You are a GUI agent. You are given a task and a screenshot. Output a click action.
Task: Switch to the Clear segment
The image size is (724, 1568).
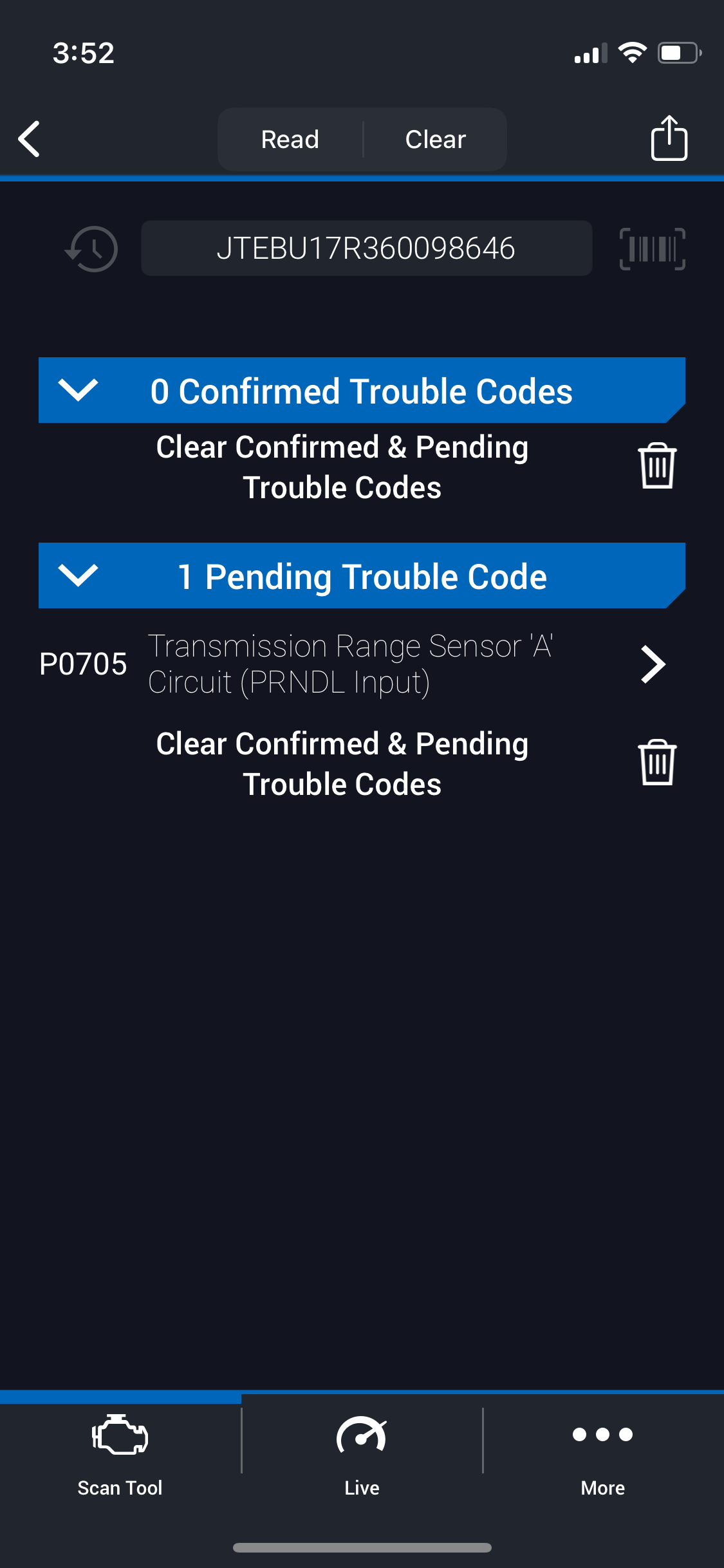435,139
